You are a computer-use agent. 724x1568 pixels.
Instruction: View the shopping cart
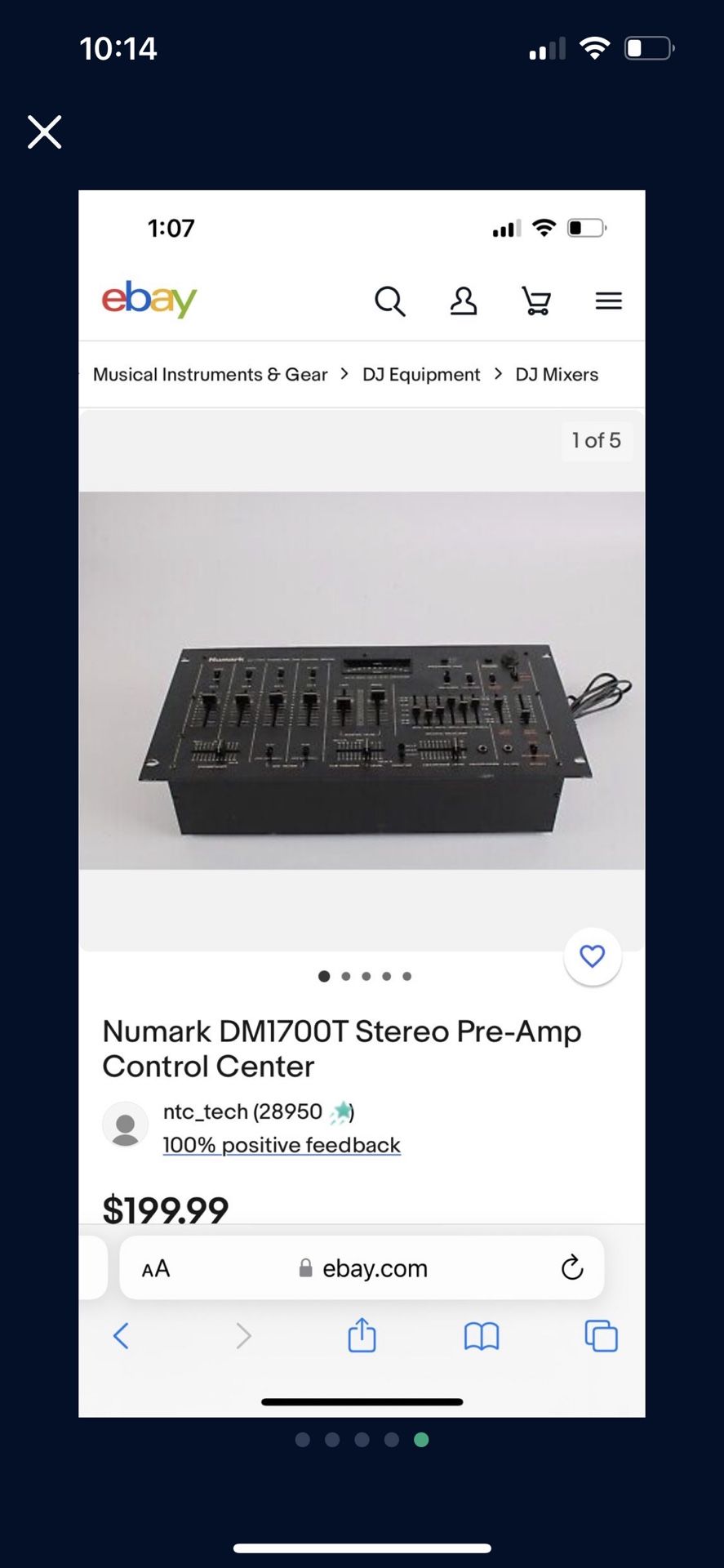point(536,301)
